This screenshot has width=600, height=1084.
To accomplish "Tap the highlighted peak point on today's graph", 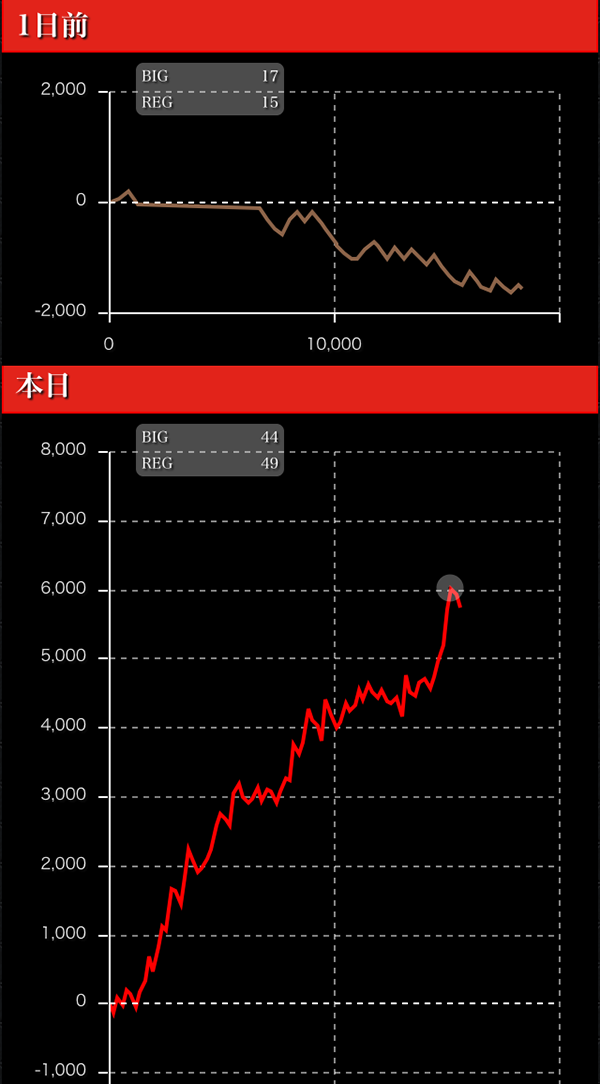I will (x=450, y=588).
